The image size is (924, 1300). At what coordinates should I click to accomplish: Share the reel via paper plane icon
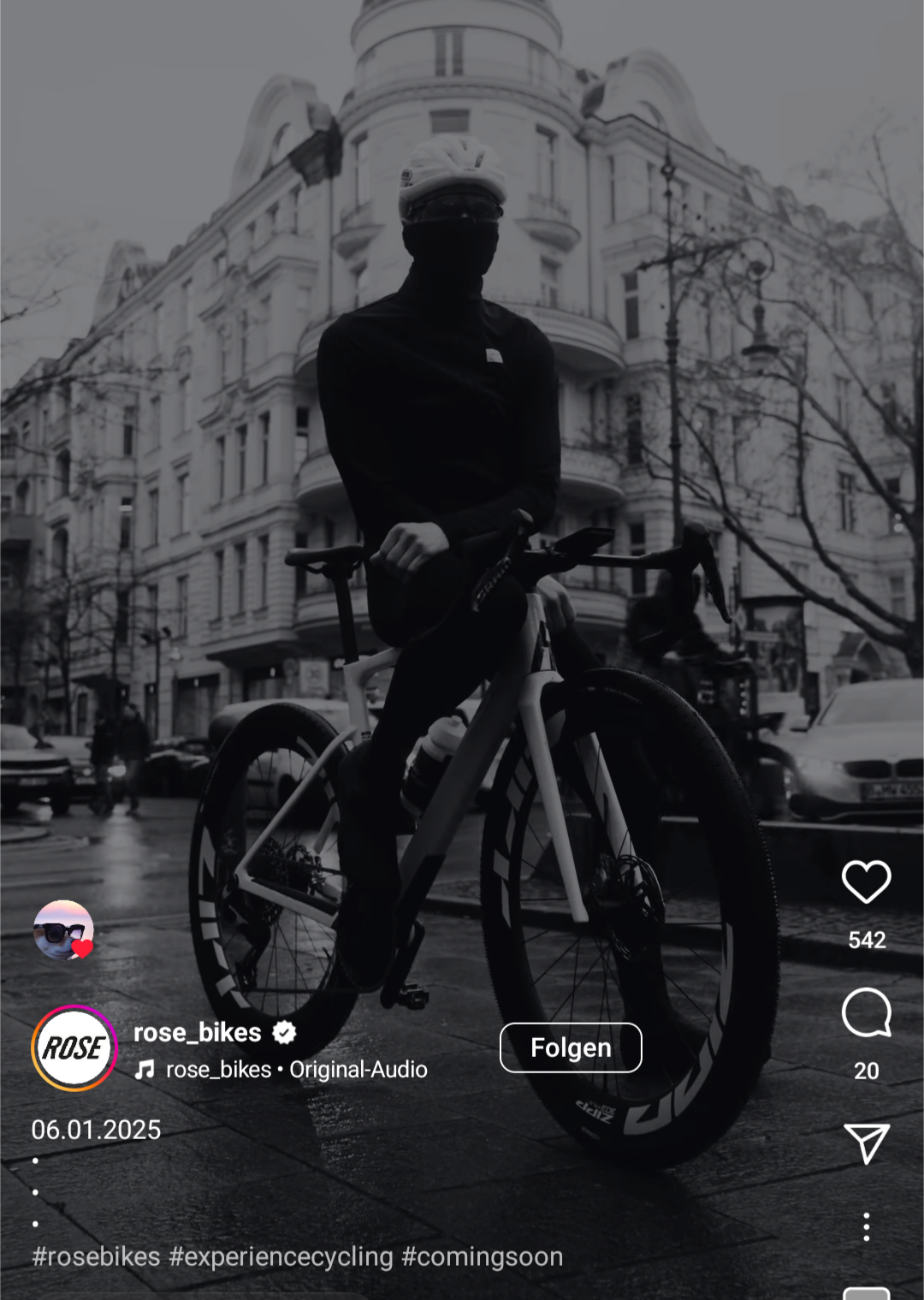[x=866, y=1143]
